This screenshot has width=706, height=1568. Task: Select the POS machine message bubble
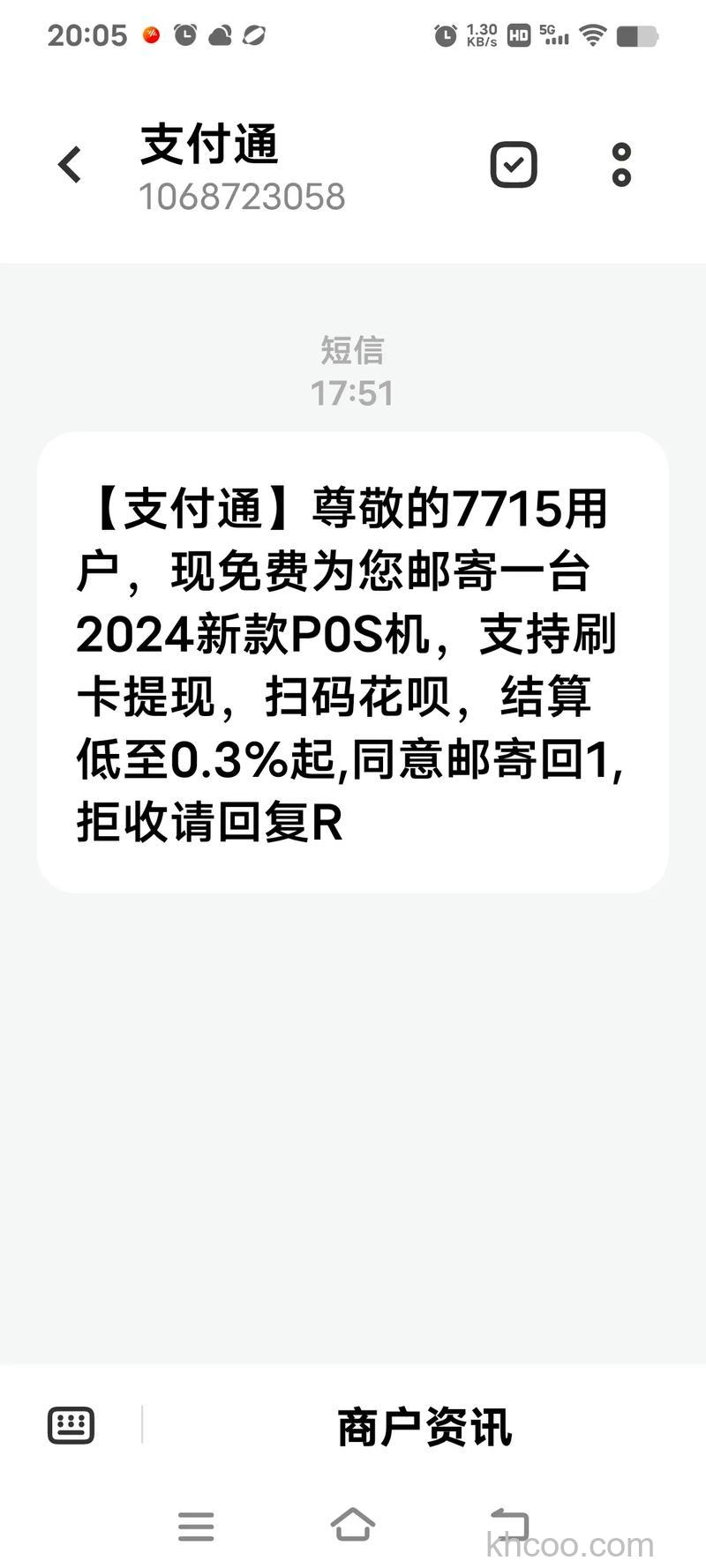click(x=353, y=661)
